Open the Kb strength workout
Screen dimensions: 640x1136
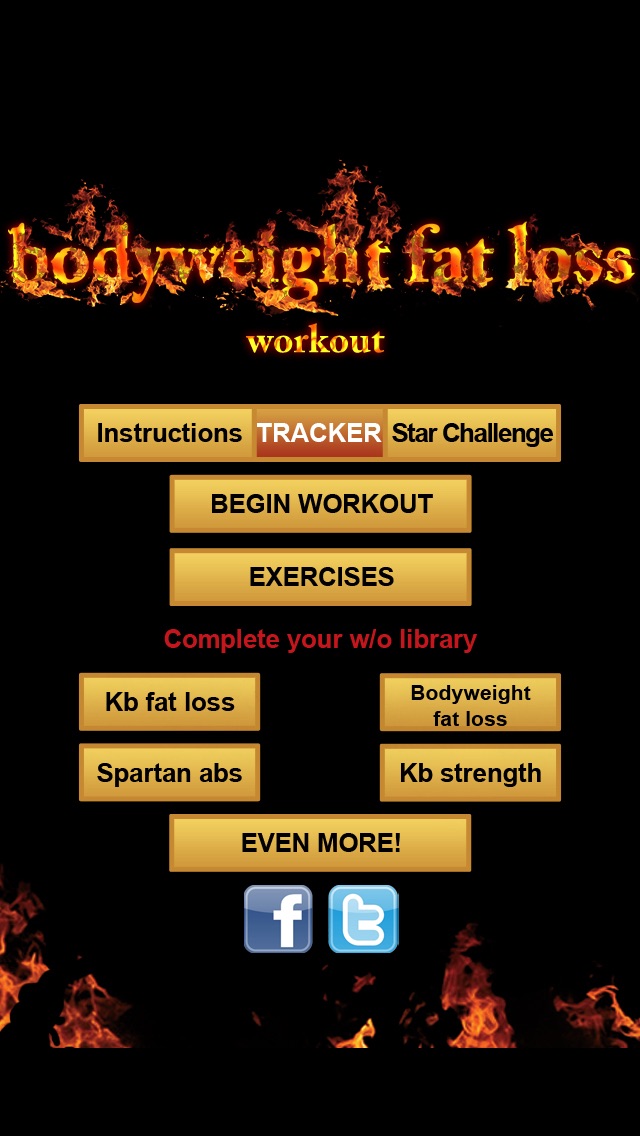pyautogui.click(x=470, y=773)
